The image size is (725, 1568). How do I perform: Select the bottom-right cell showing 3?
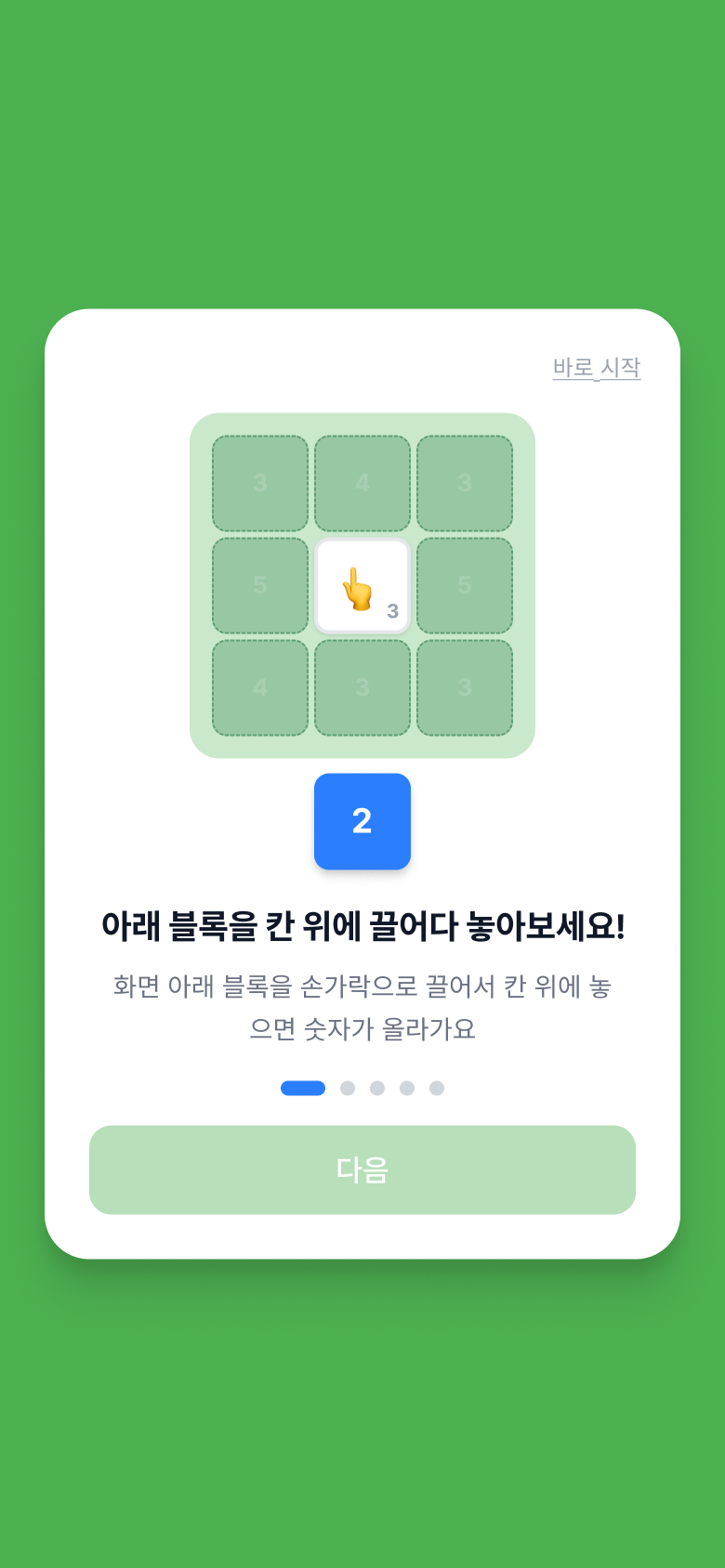coord(466,688)
